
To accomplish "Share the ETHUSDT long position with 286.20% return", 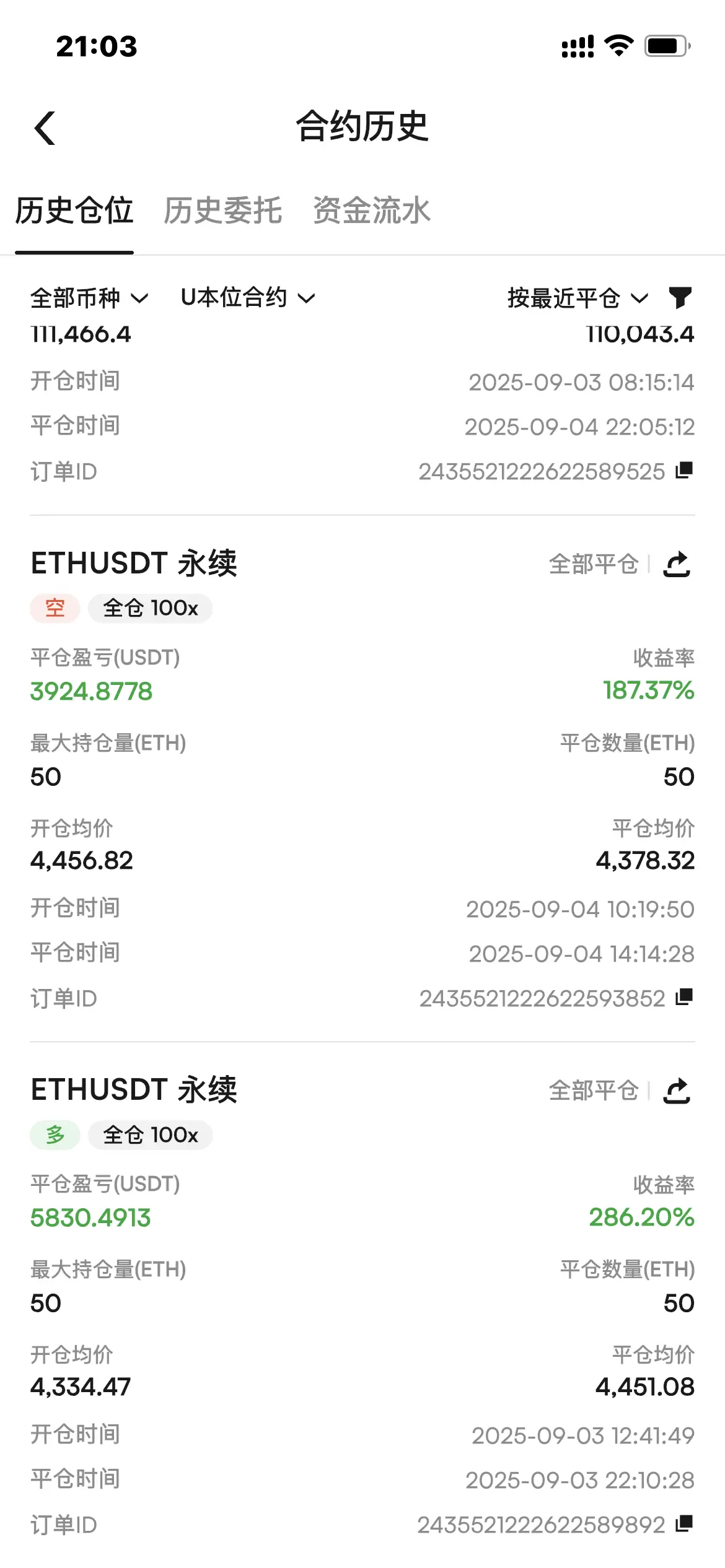I will (x=677, y=1091).
